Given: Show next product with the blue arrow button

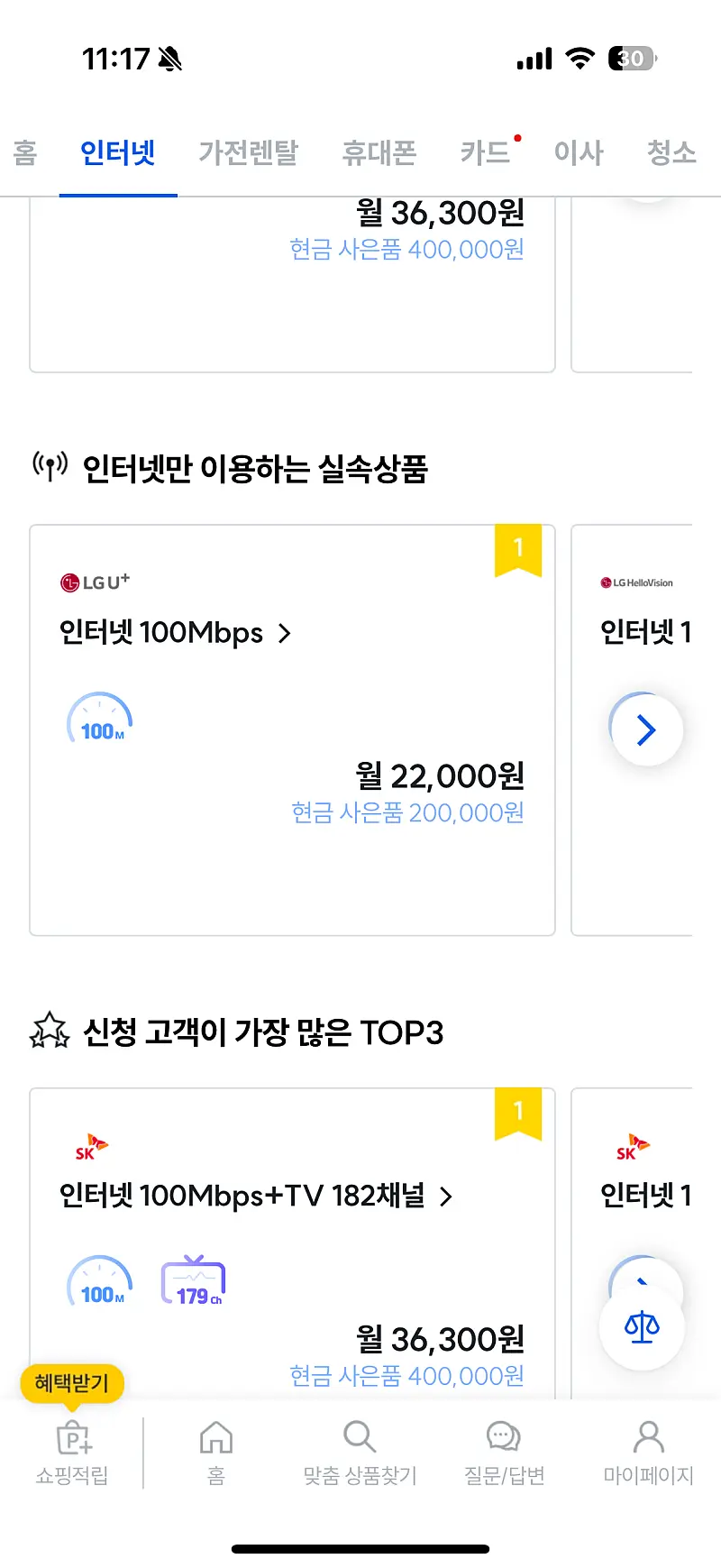Looking at the screenshot, I should [646, 730].
